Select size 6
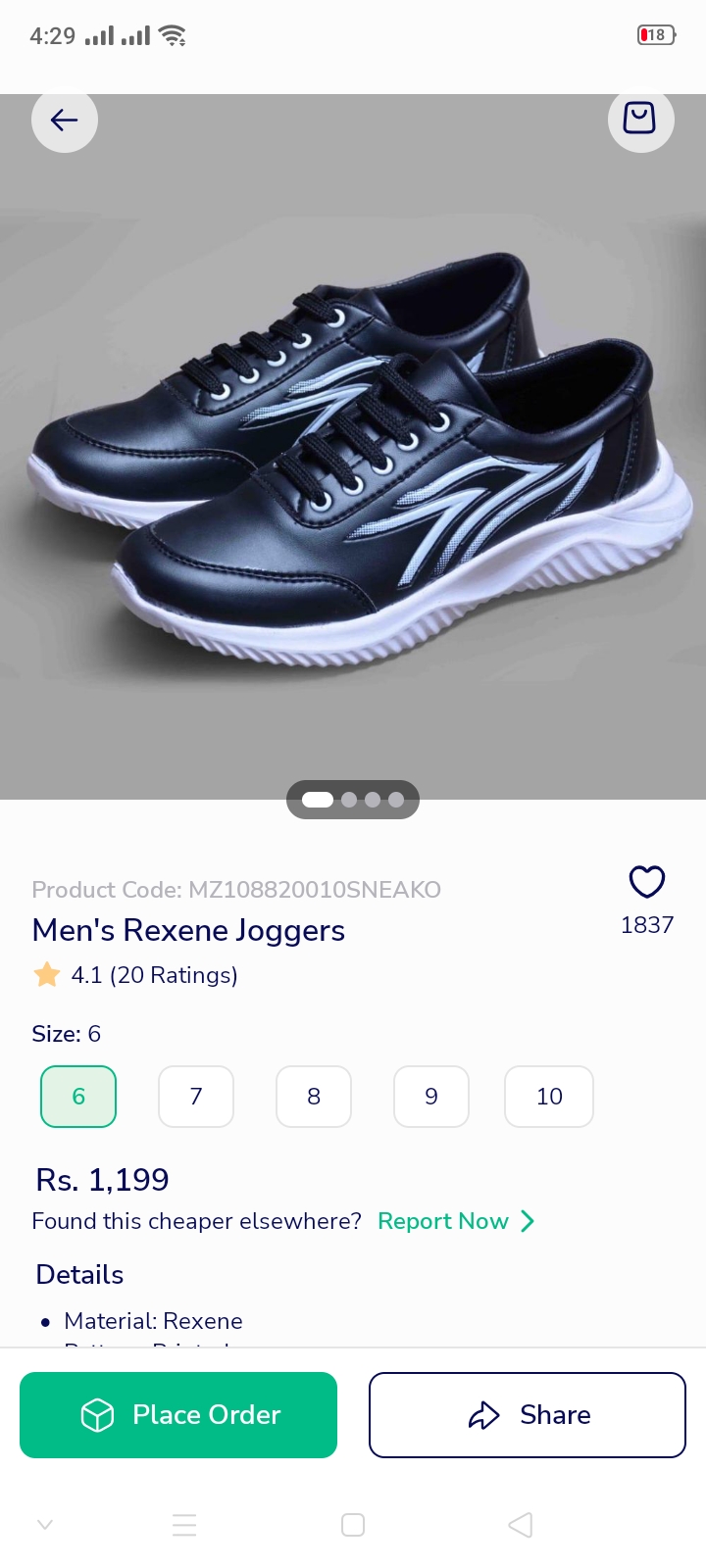 78,1097
